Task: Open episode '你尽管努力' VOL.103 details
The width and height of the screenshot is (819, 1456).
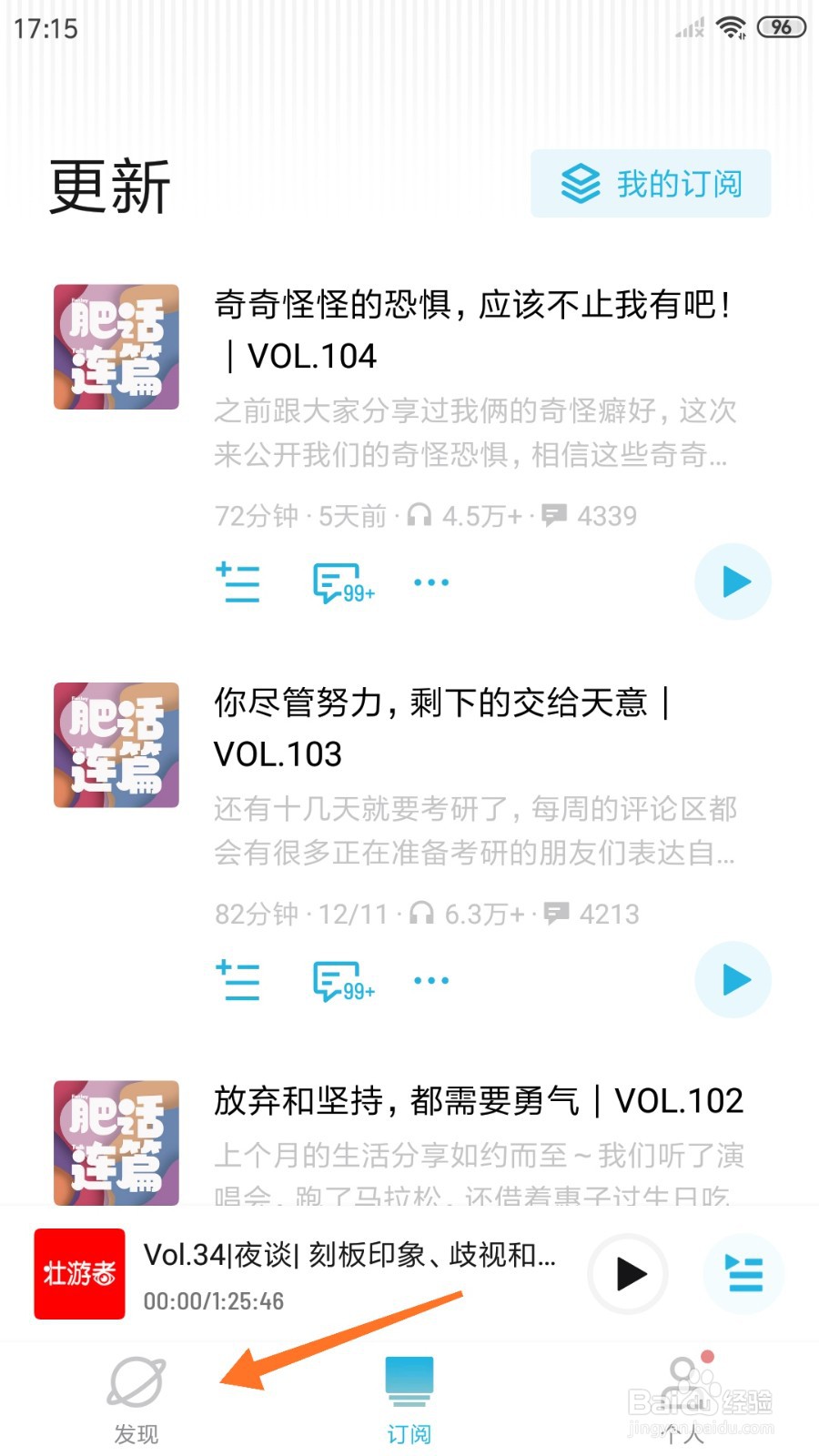Action: [437, 728]
